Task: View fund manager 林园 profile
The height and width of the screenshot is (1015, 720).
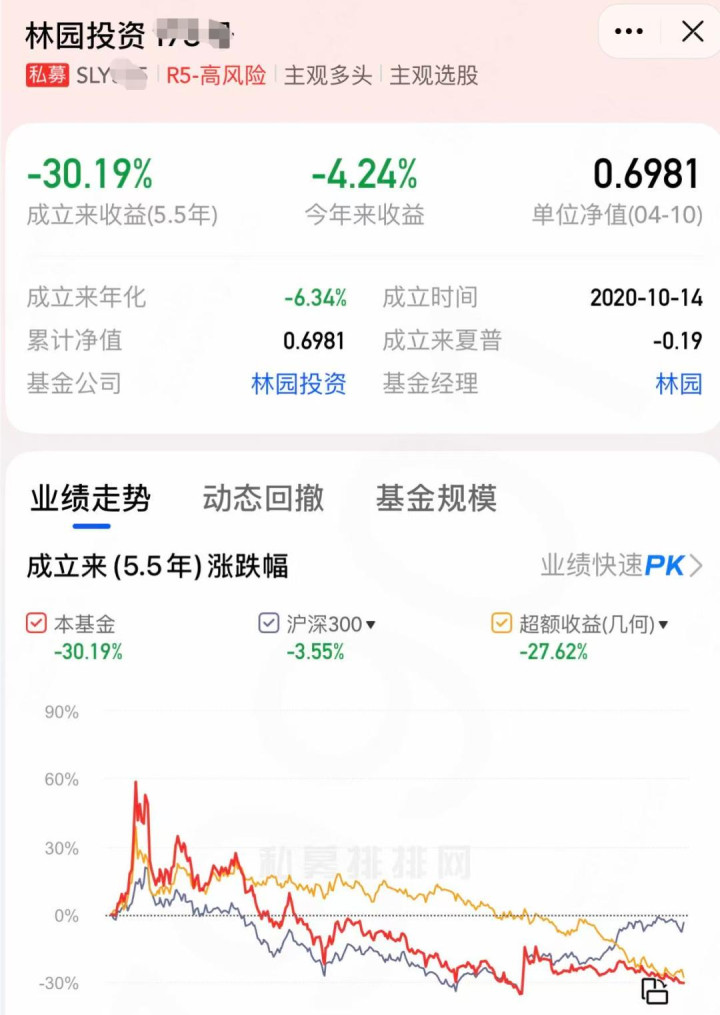Action: pyautogui.click(x=678, y=384)
